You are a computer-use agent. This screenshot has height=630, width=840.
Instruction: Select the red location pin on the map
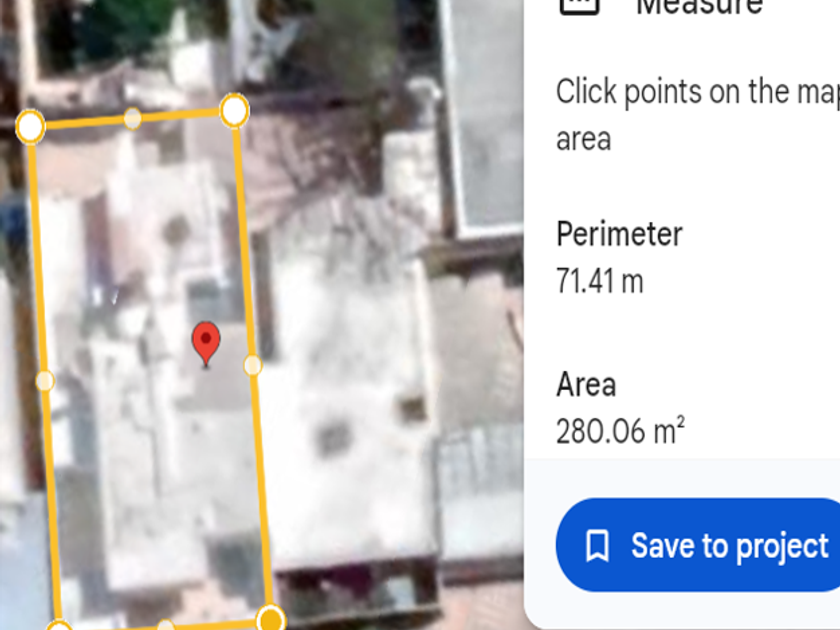pyautogui.click(x=206, y=342)
